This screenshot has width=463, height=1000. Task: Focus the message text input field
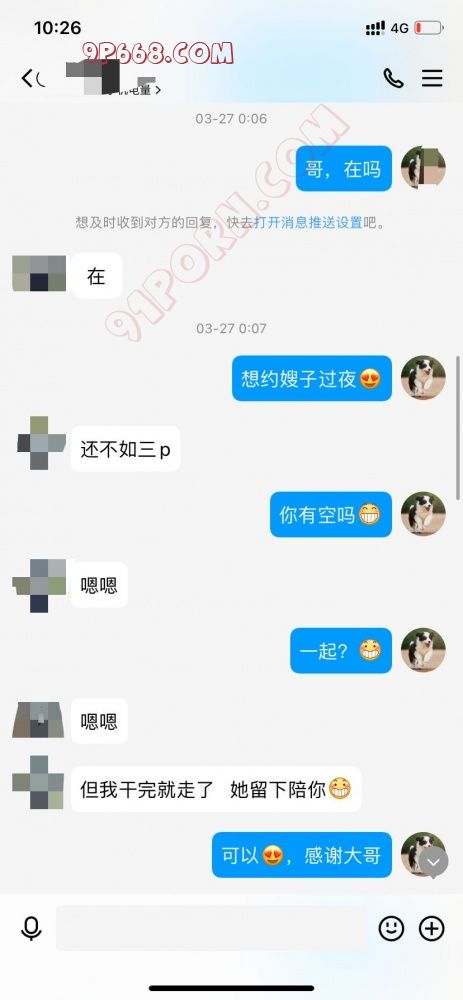[212, 929]
